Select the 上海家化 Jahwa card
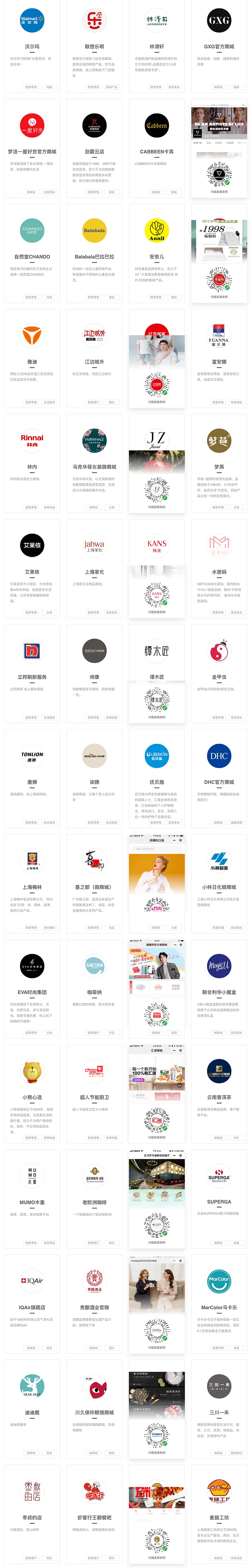Screen dimensions: 251x1568 pyautogui.click(x=94, y=572)
